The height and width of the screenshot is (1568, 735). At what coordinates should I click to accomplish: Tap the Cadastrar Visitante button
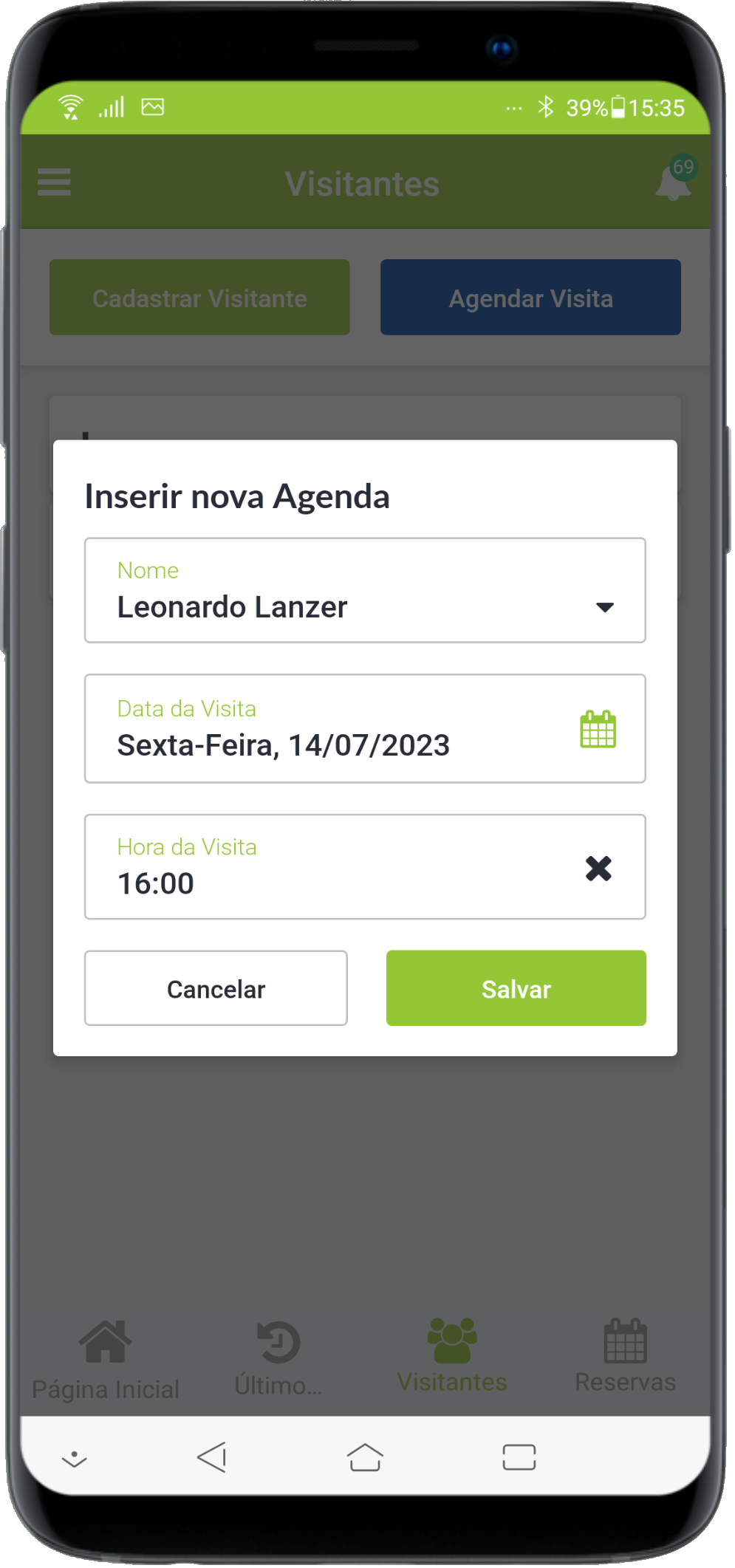point(200,298)
